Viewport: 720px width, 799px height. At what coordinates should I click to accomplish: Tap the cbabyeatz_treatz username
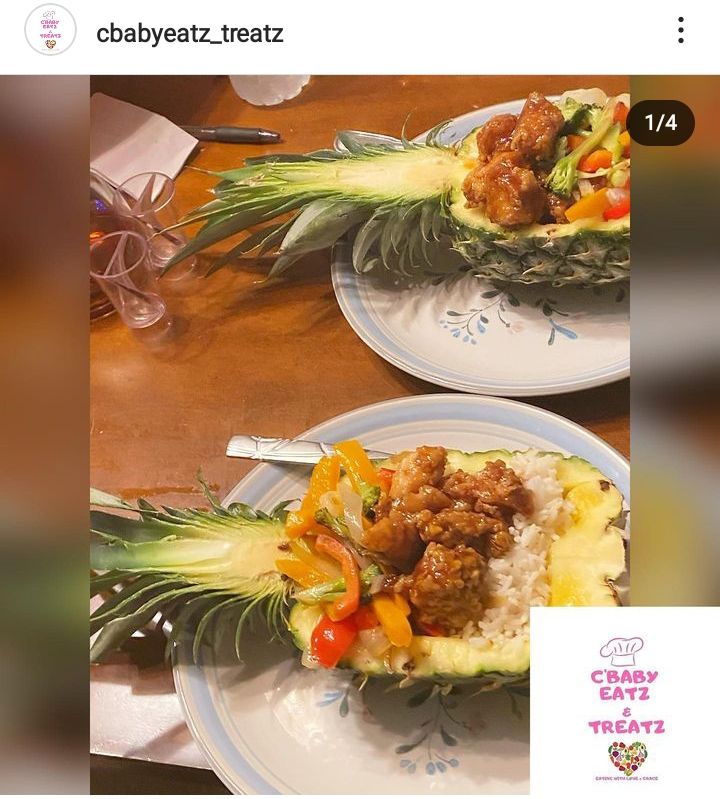click(x=189, y=33)
